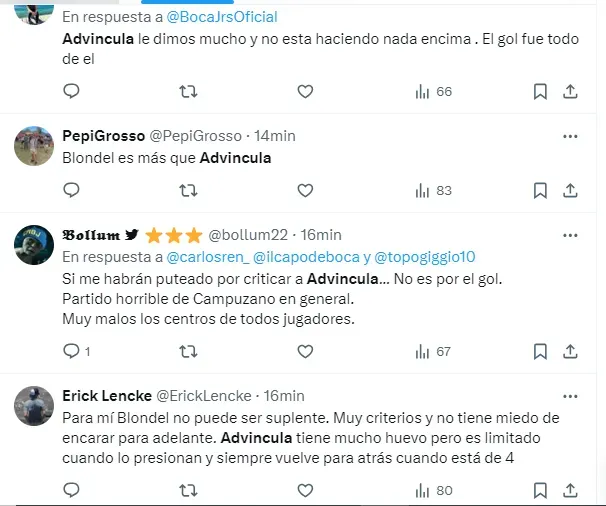The width and height of the screenshot is (606, 506).
Task: Open the overflow menu on PepiGrosso's tweet
Action: click(x=570, y=136)
